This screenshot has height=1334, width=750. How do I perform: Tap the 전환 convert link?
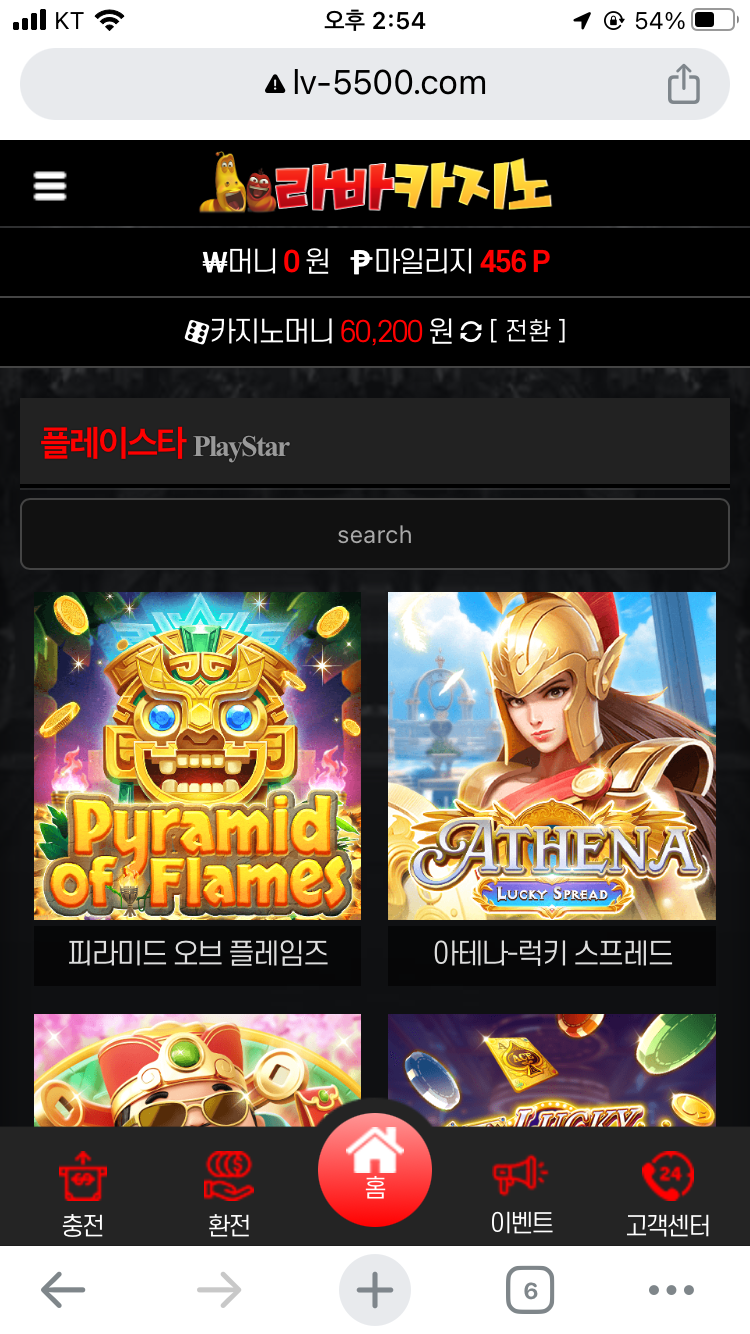528,331
